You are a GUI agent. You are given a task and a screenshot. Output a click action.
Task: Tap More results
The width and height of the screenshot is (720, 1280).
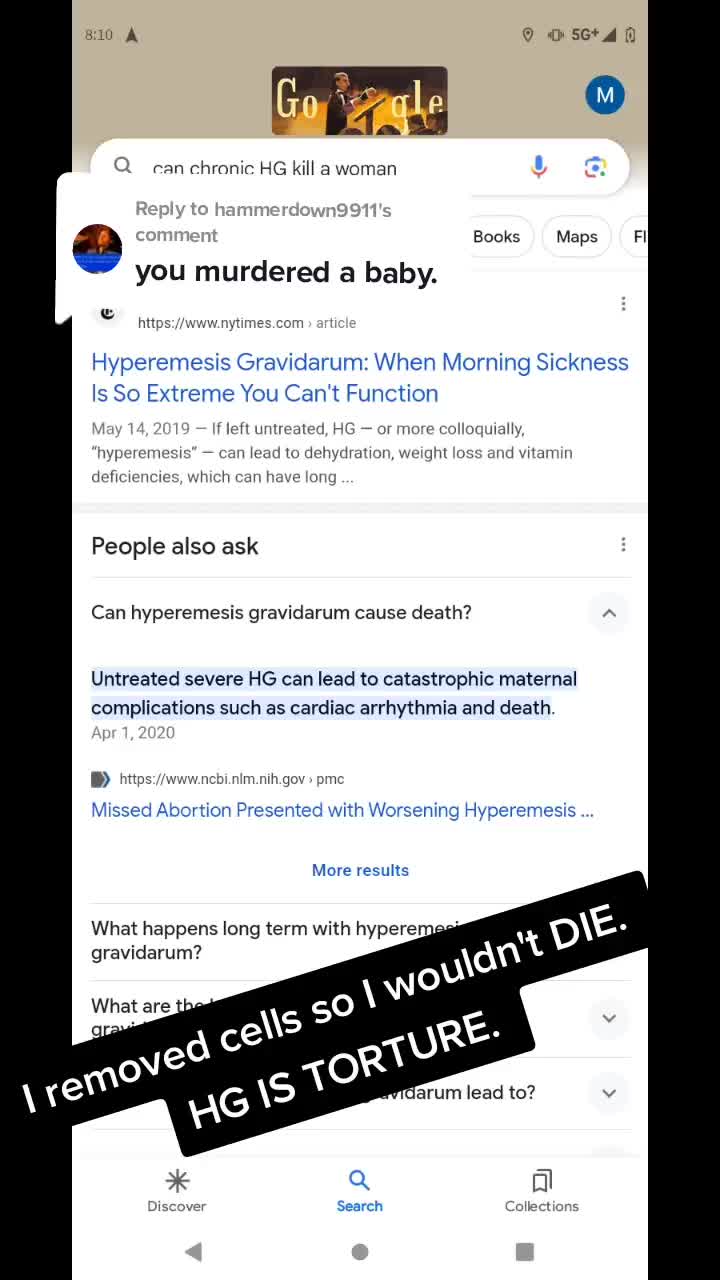[360, 870]
